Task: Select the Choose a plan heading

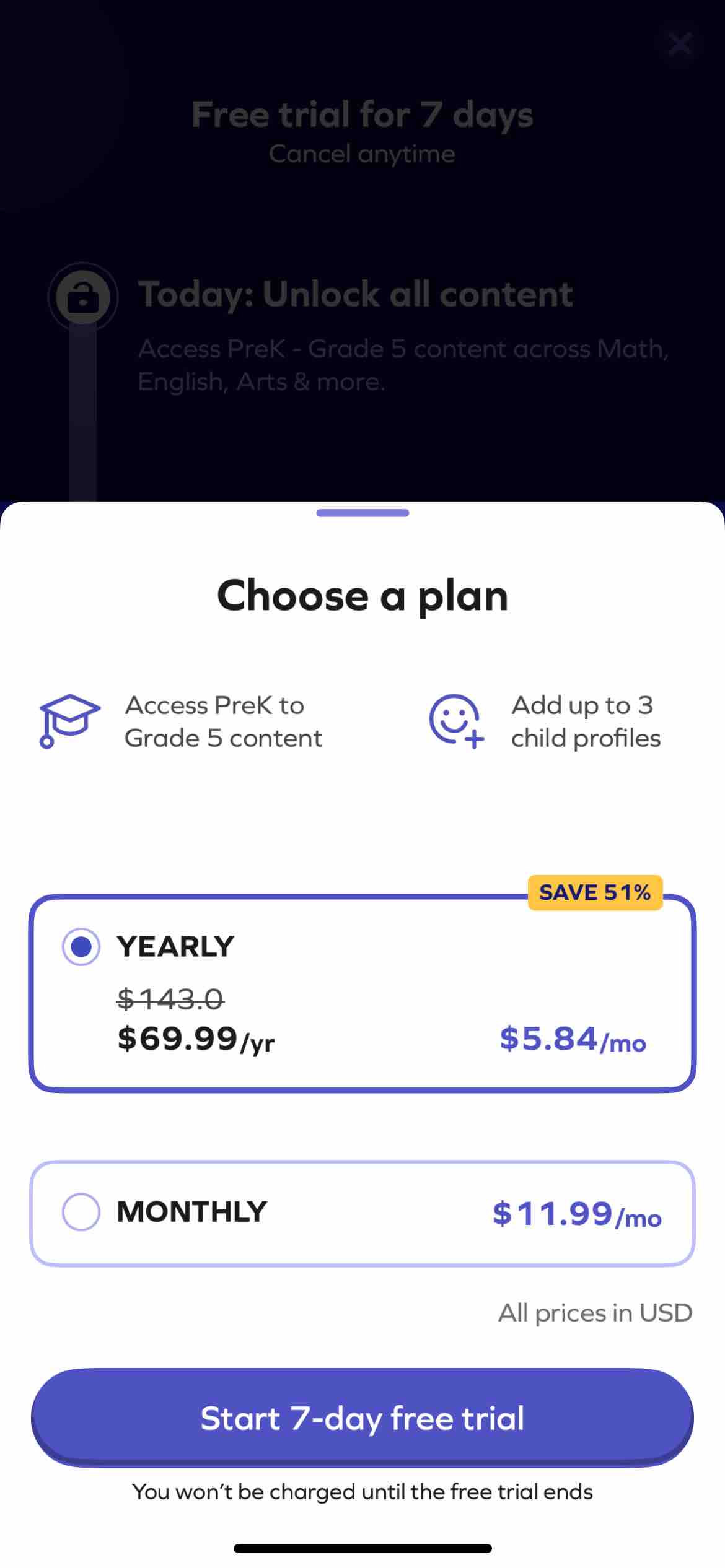Action: coord(362,595)
